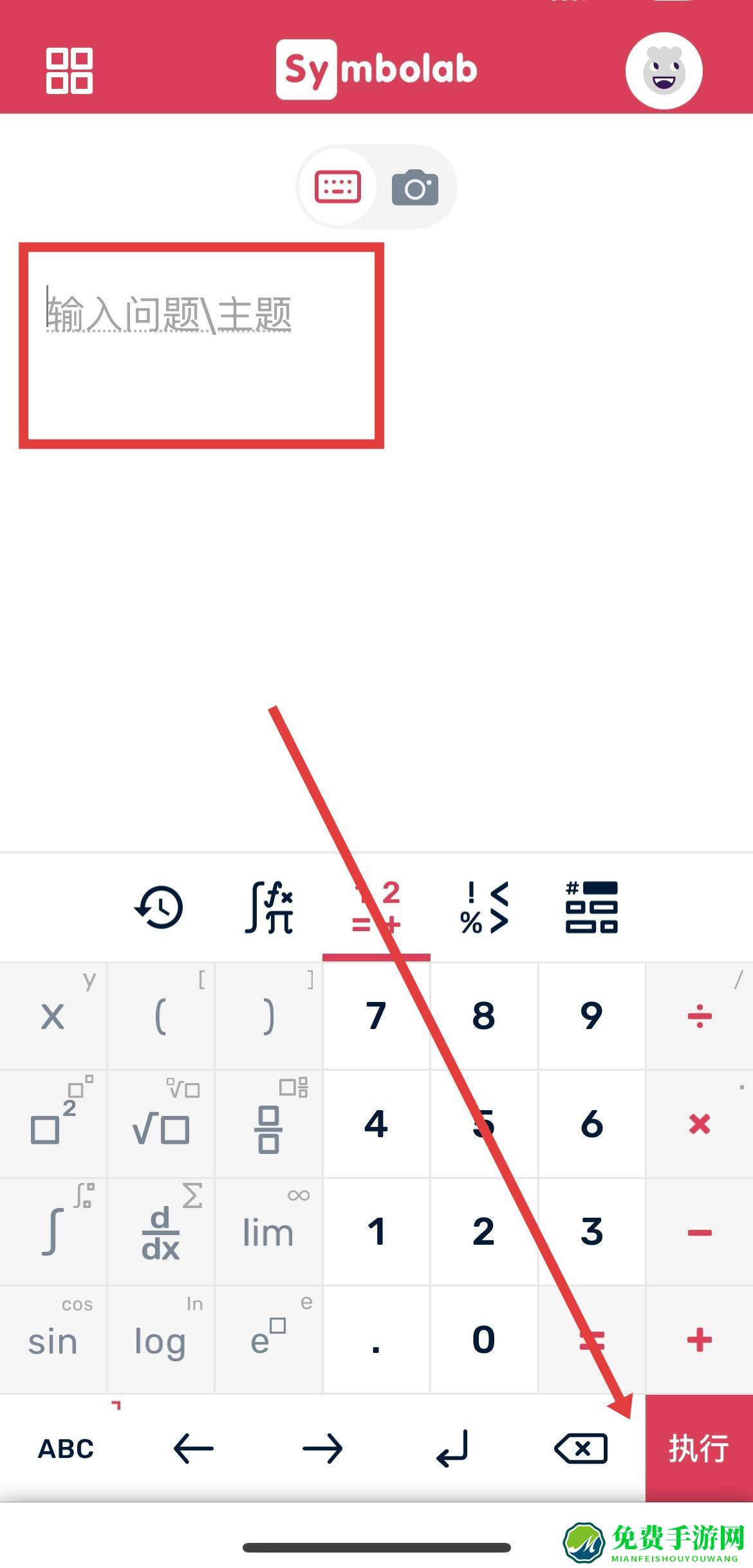Switch to the symbols and inequalities tab

[x=484, y=907]
